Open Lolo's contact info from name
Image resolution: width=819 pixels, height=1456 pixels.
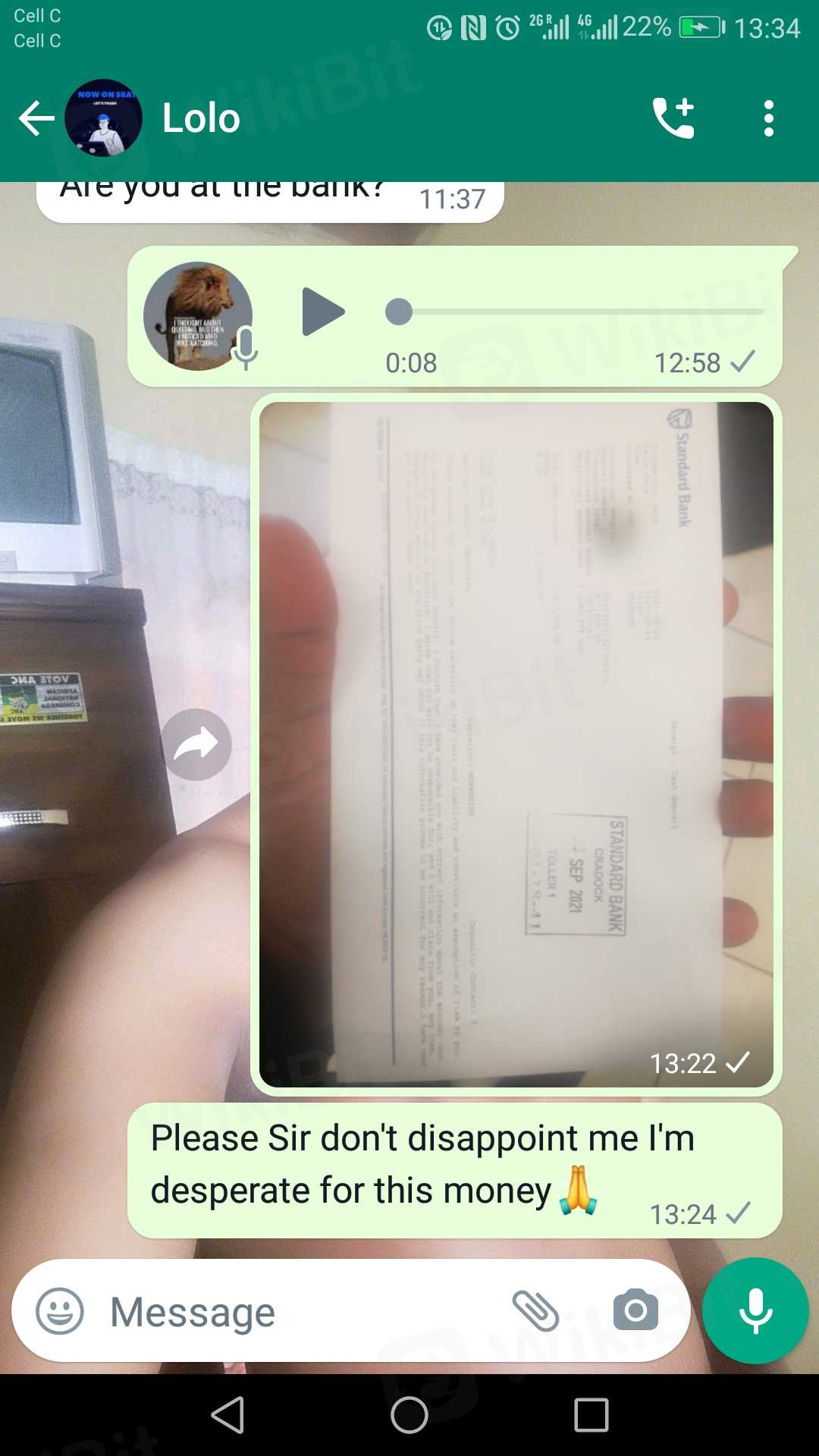click(x=201, y=118)
